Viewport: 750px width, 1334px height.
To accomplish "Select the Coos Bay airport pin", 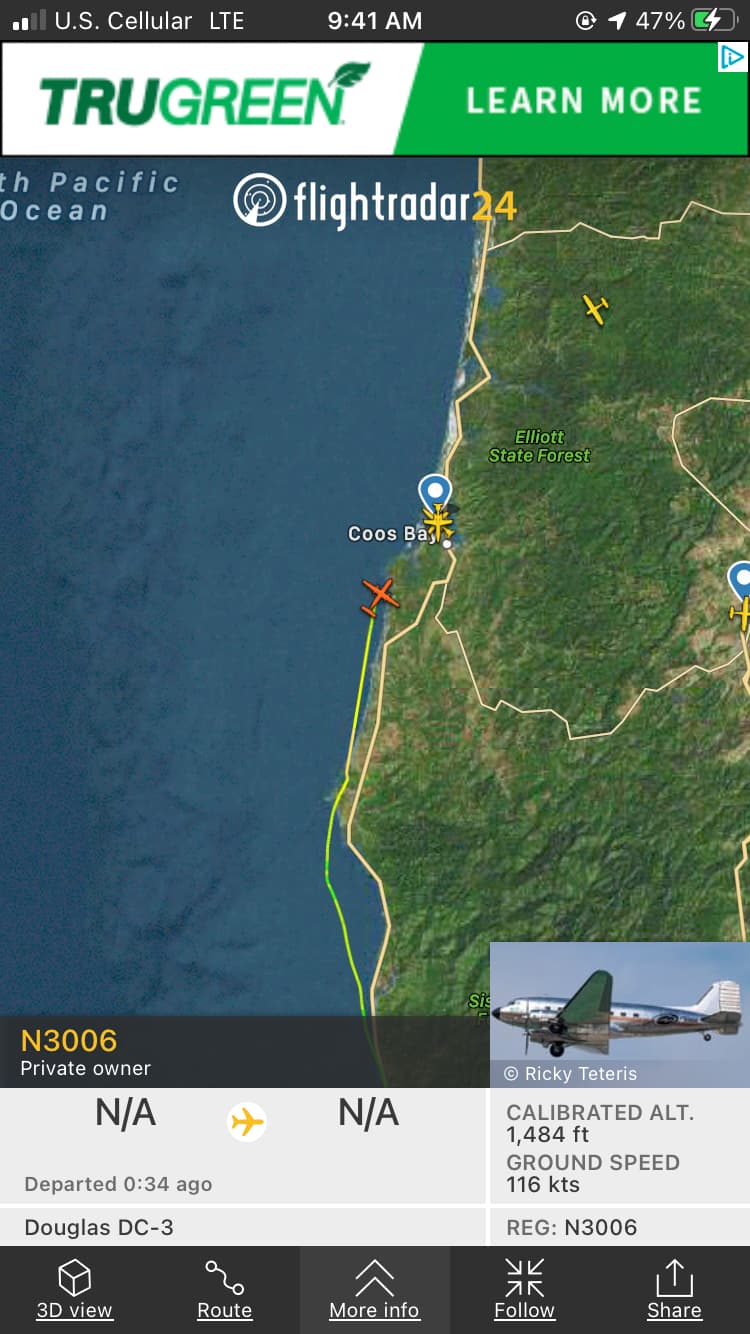I will click(x=435, y=493).
